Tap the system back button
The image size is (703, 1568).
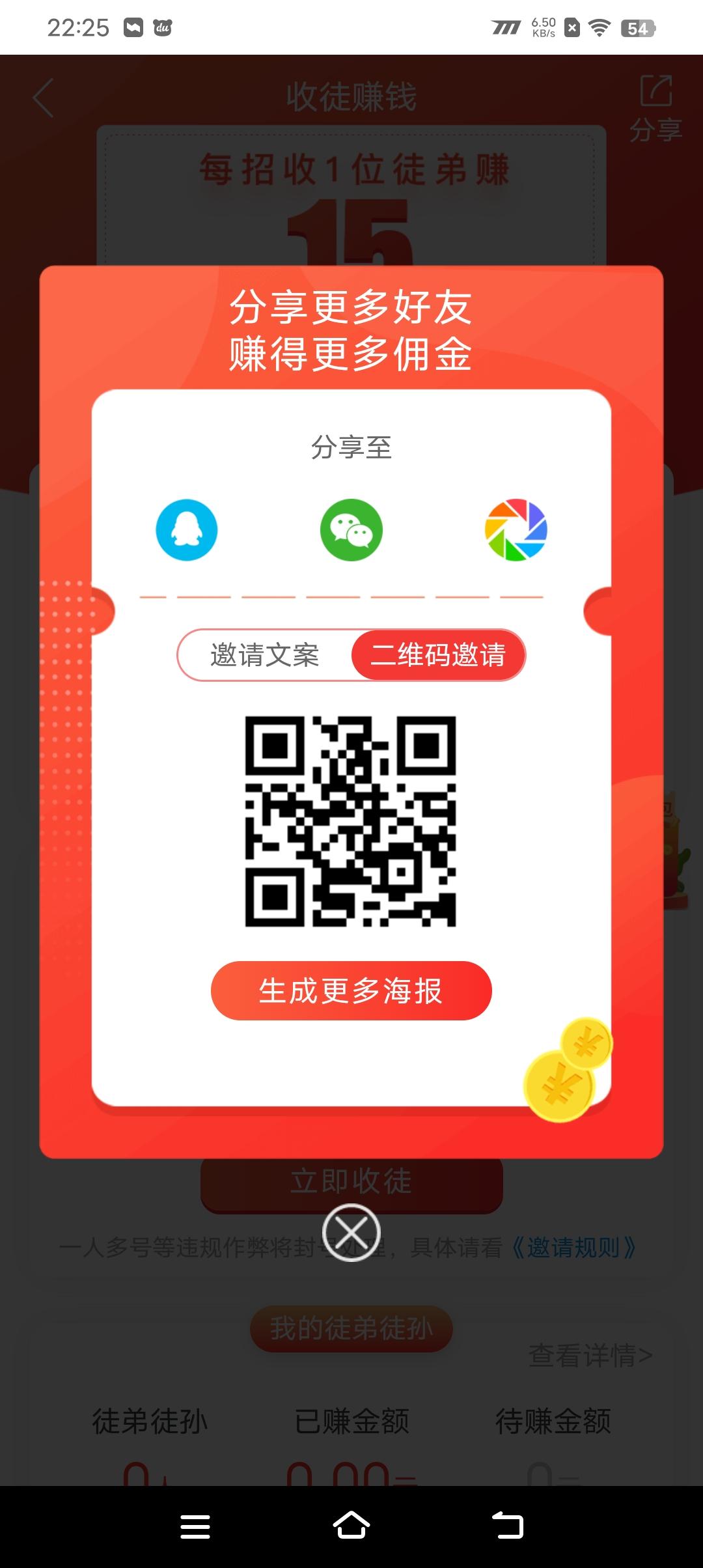pyautogui.click(x=508, y=1526)
